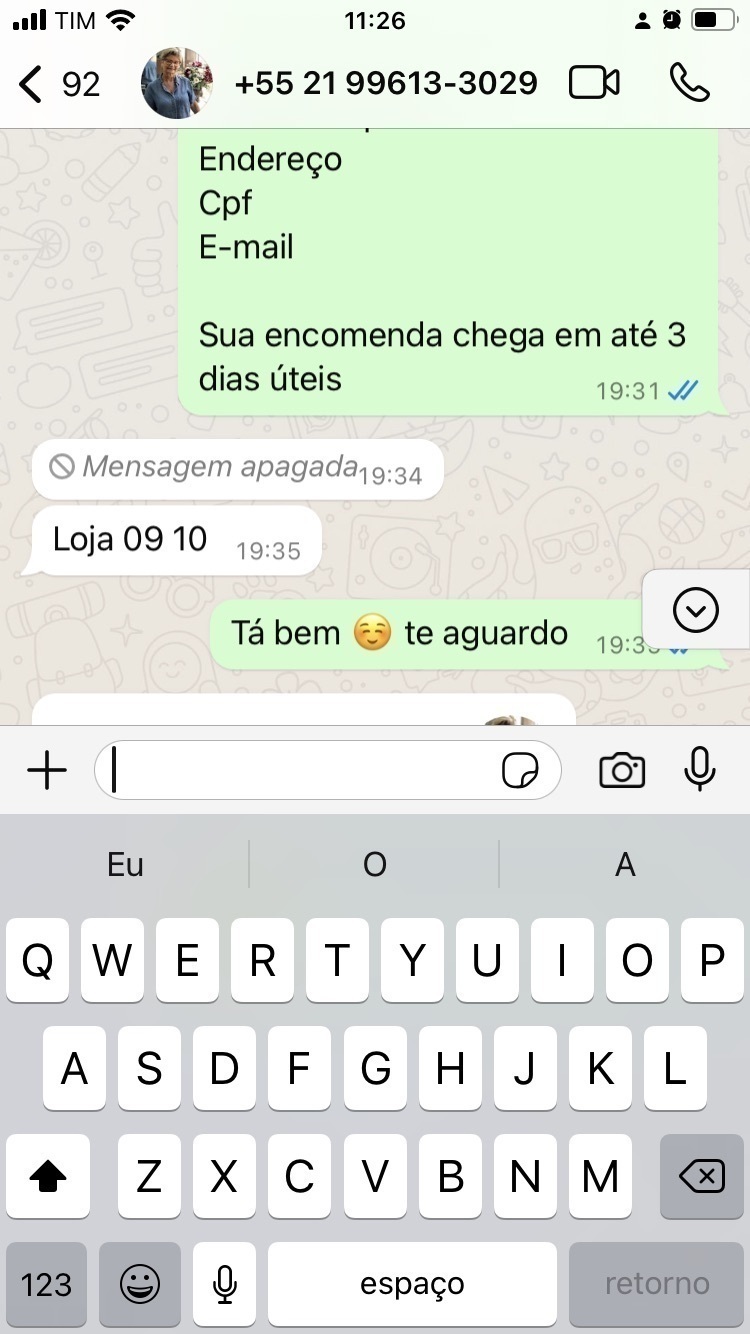This screenshot has width=750, height=1334.
Task: Jump to latest messages with down arrow
Action: [x=696, y=610]
